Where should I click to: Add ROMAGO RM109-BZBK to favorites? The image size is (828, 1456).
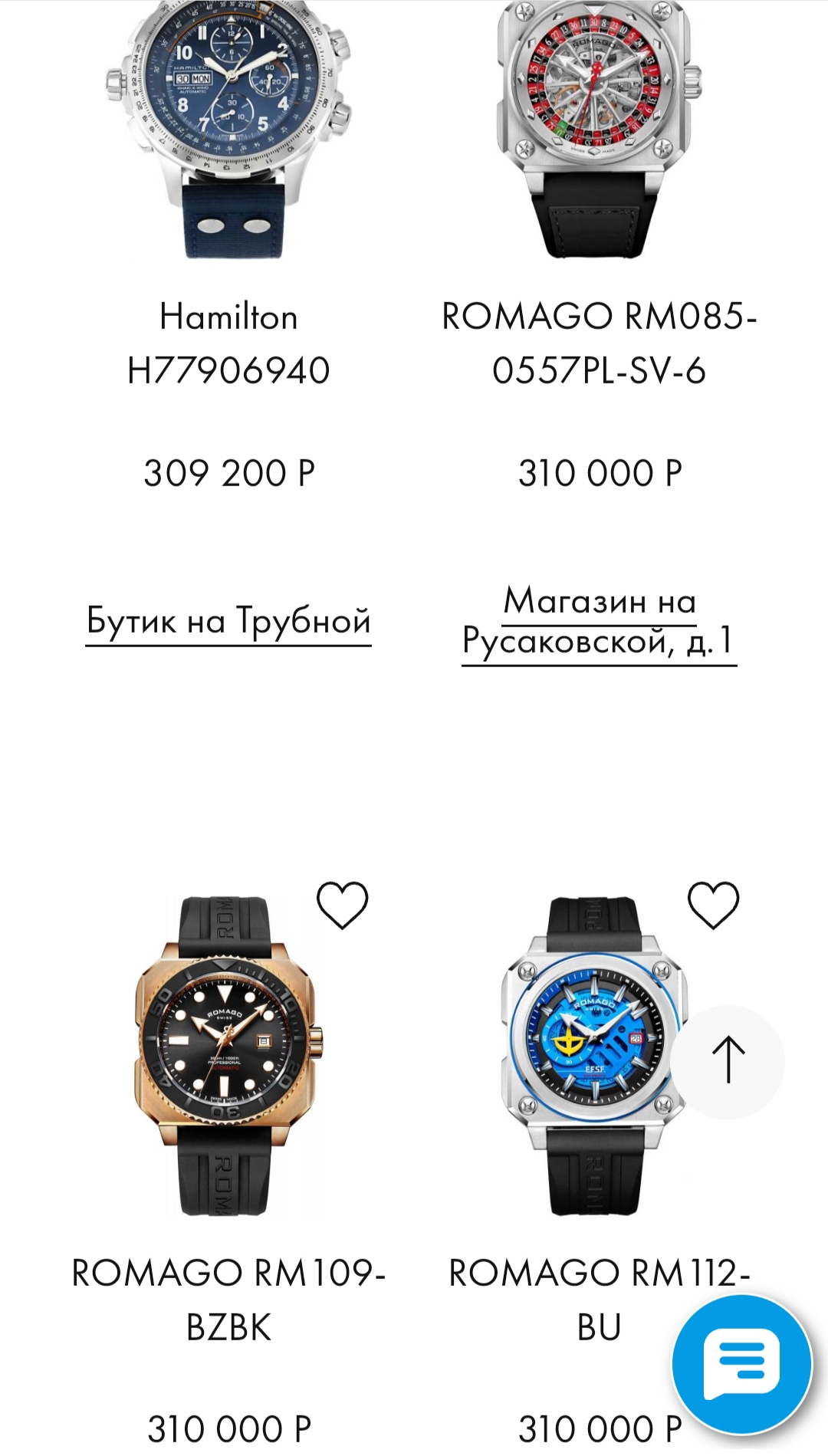point(343,905)
